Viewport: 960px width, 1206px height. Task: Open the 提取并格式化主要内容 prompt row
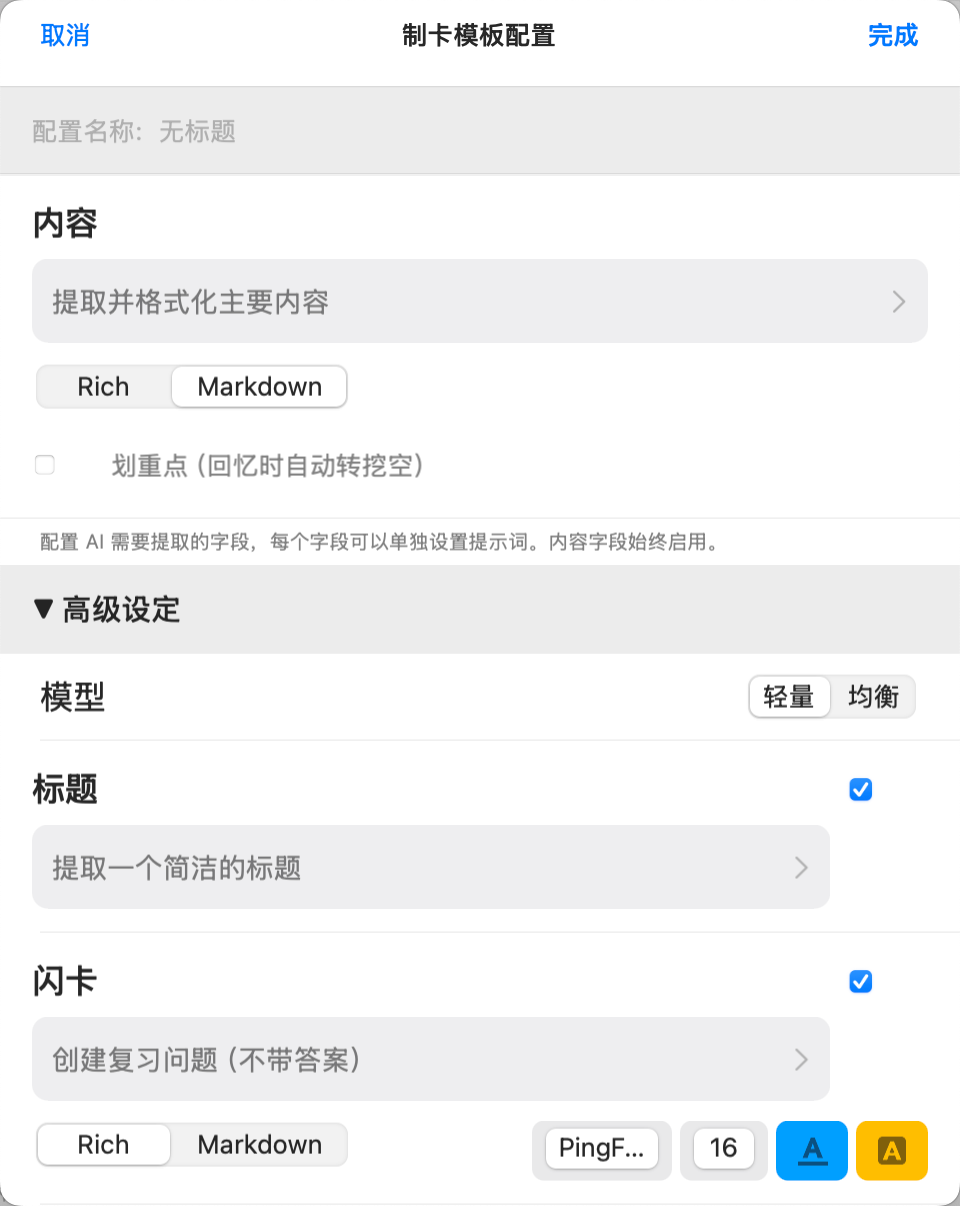[x=480, y=301]
